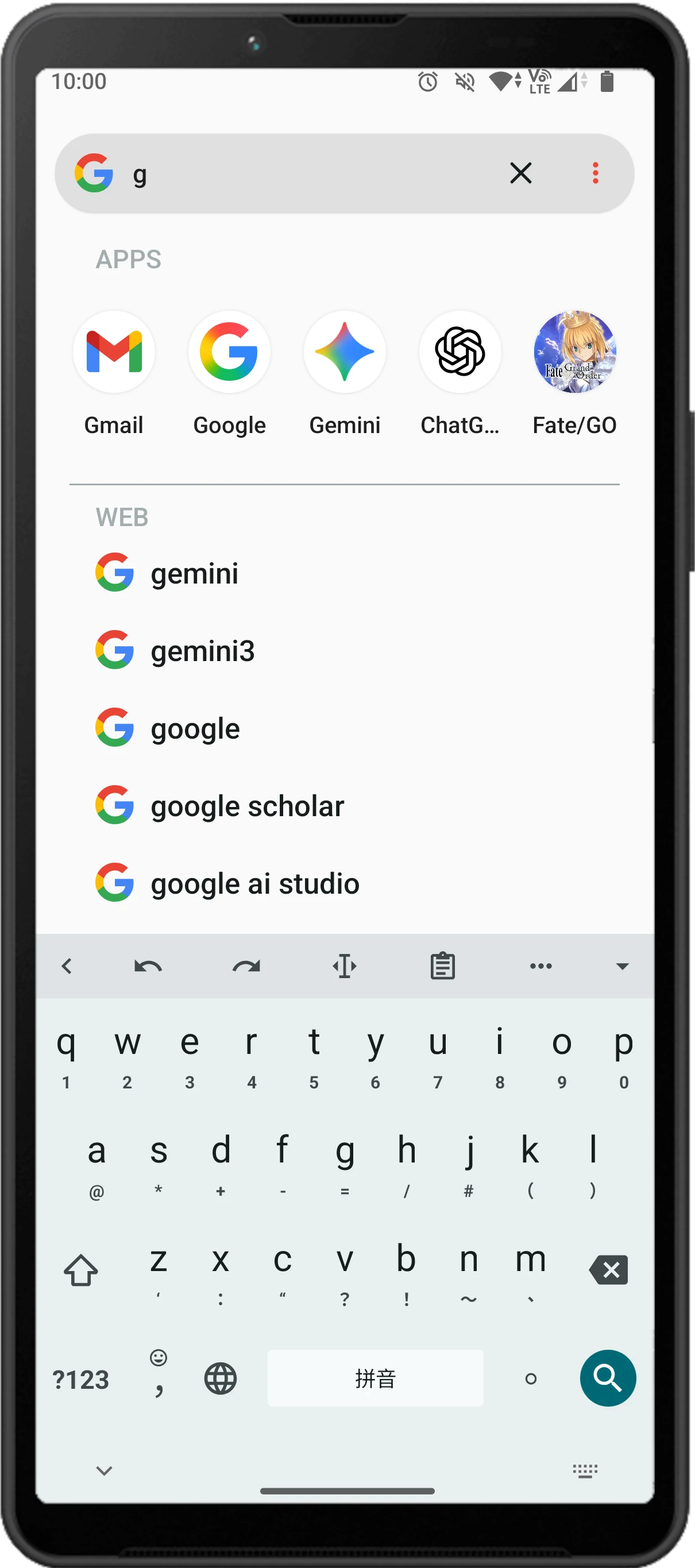Viewport: 695px width, 1568px height.
Task: Show more keyboard toolbar options
Action: coord(541,966)
